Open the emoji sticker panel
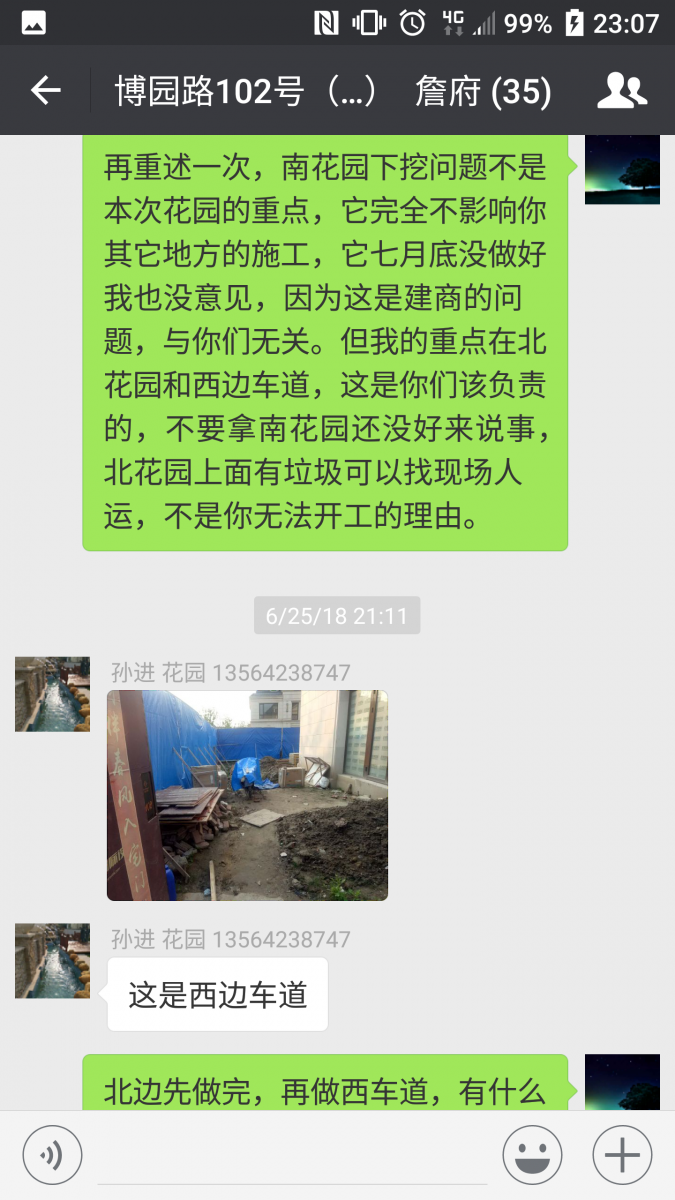 532,1156
